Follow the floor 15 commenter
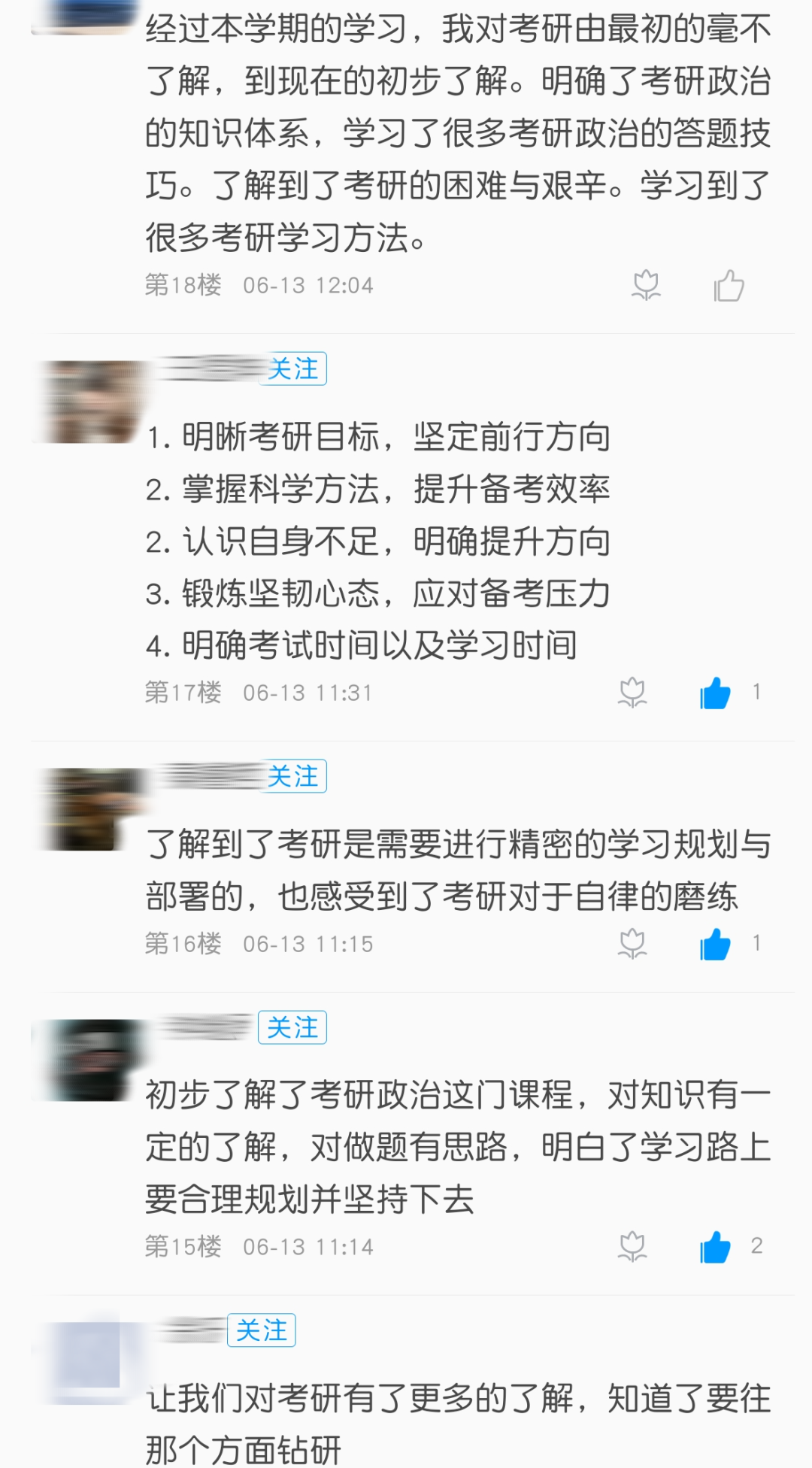812x1468 pixels. 292,1028
